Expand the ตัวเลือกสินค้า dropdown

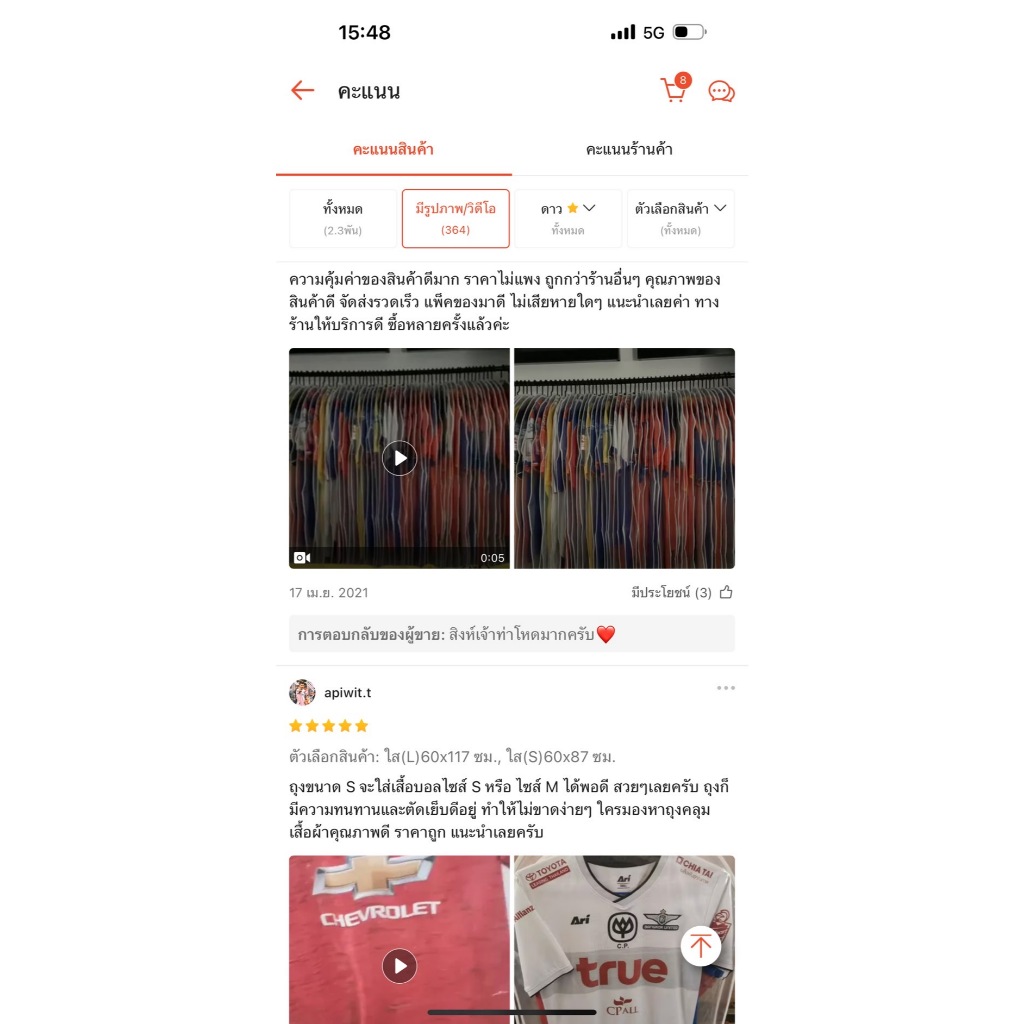[680, 219]
